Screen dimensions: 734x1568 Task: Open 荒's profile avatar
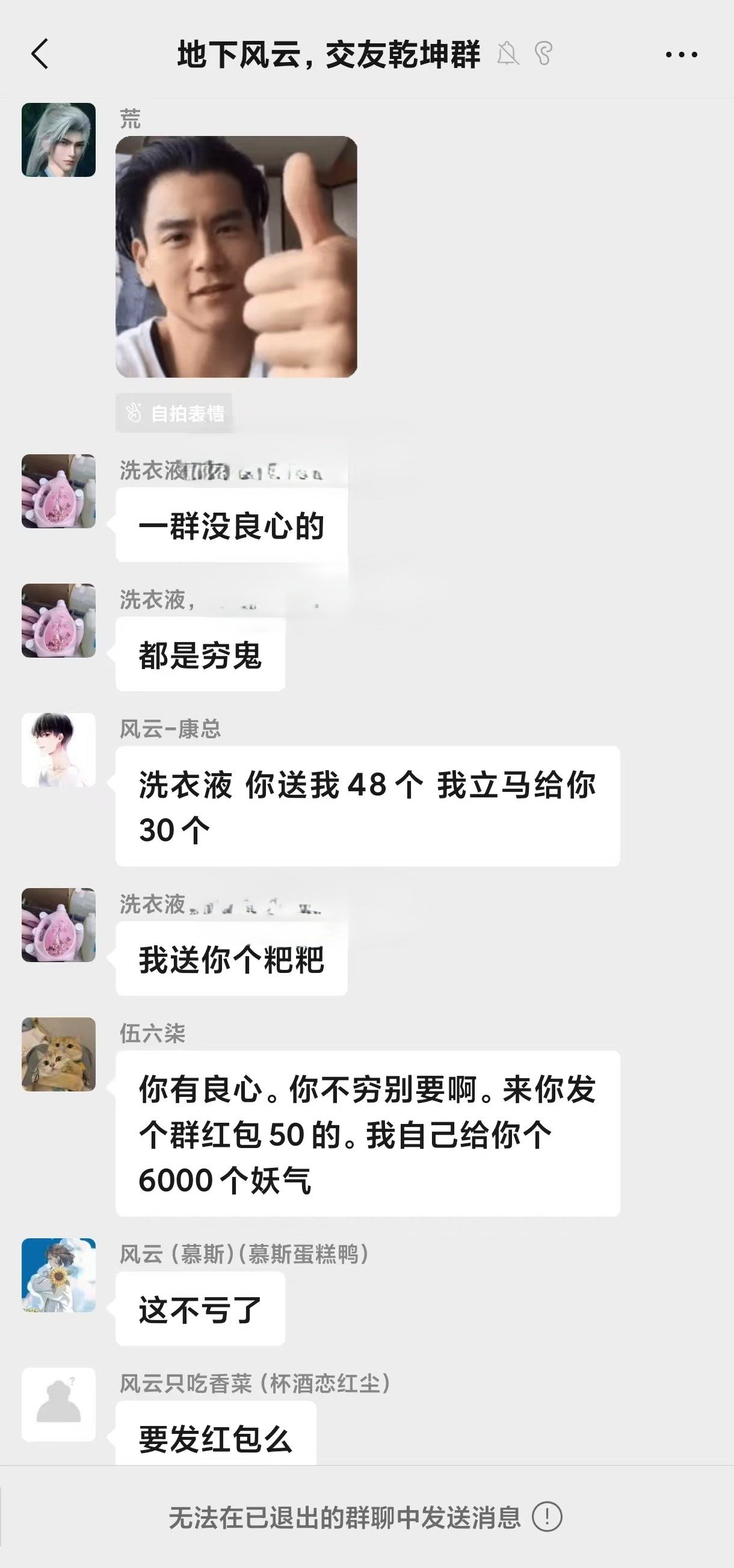[x=58, y=140]
